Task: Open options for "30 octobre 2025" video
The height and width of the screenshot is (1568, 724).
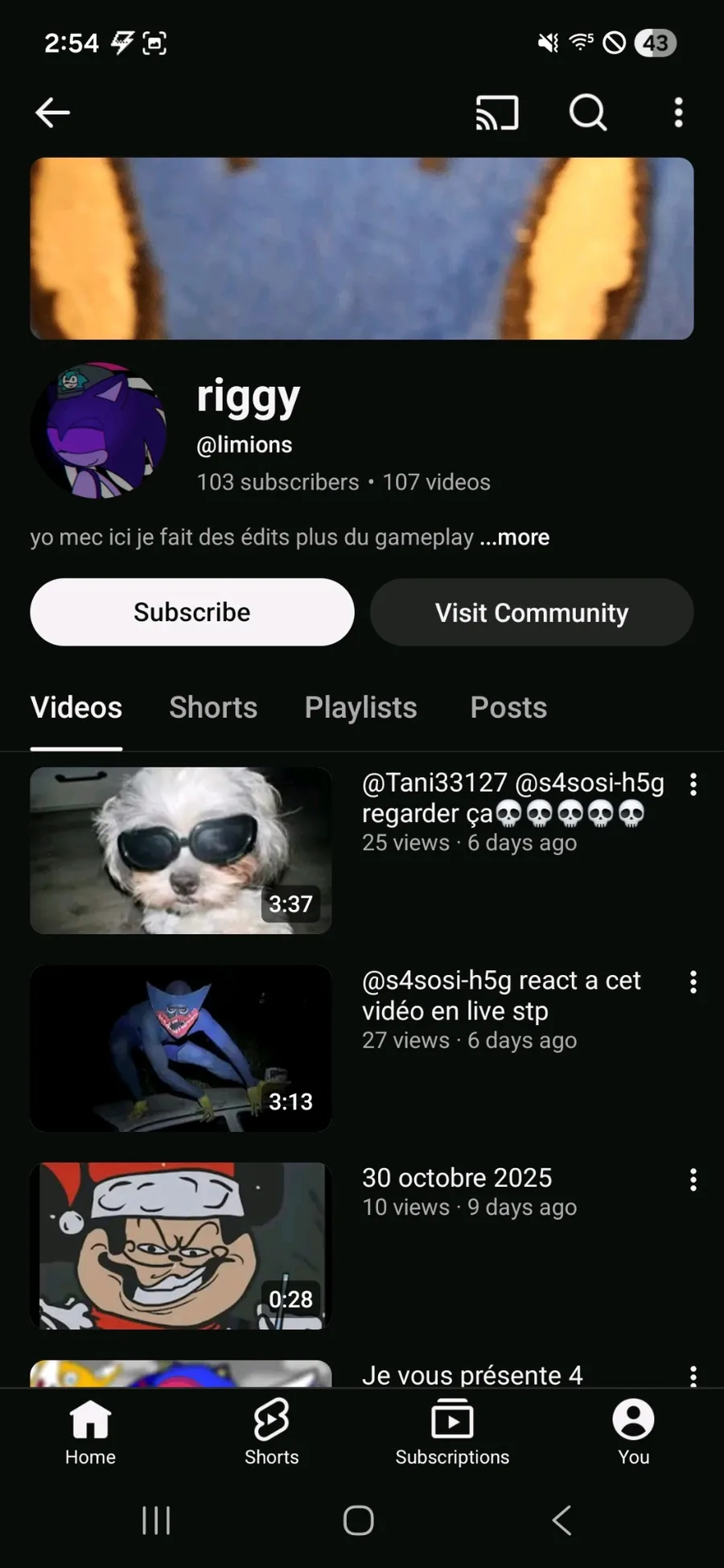Action: pyautogui.click(x=693, y=1179)
